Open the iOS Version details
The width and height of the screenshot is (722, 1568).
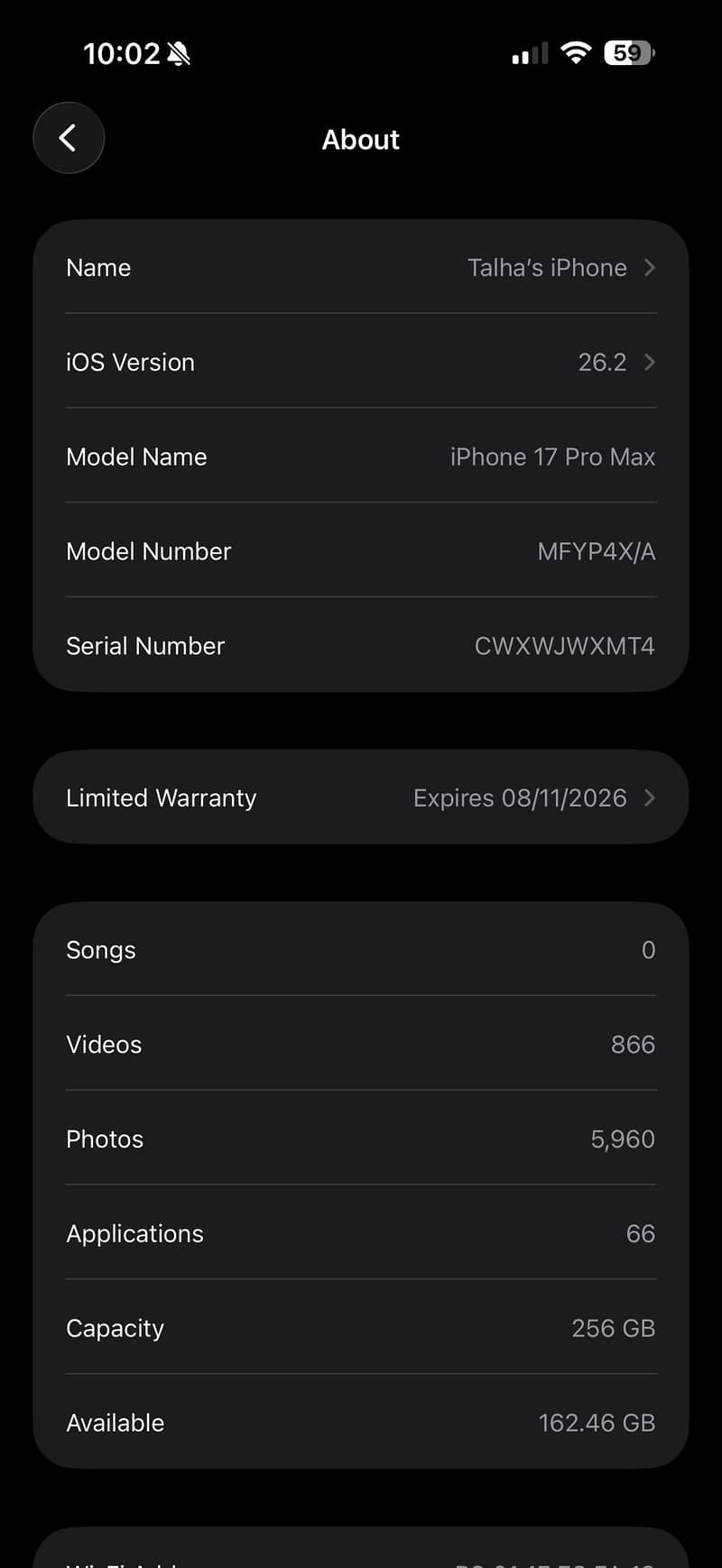(361, 363)
